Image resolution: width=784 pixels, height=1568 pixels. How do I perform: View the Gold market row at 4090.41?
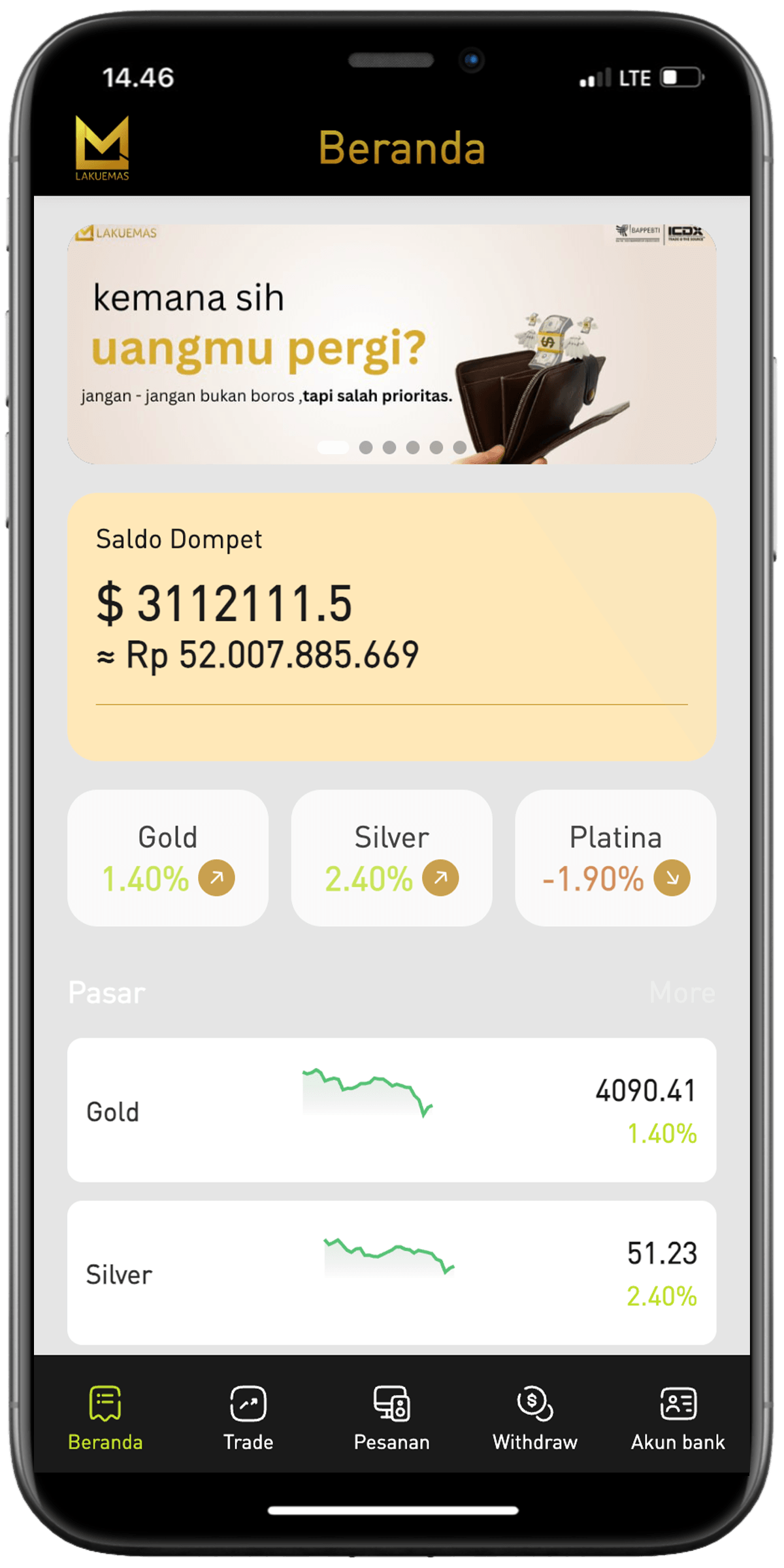391,1110
